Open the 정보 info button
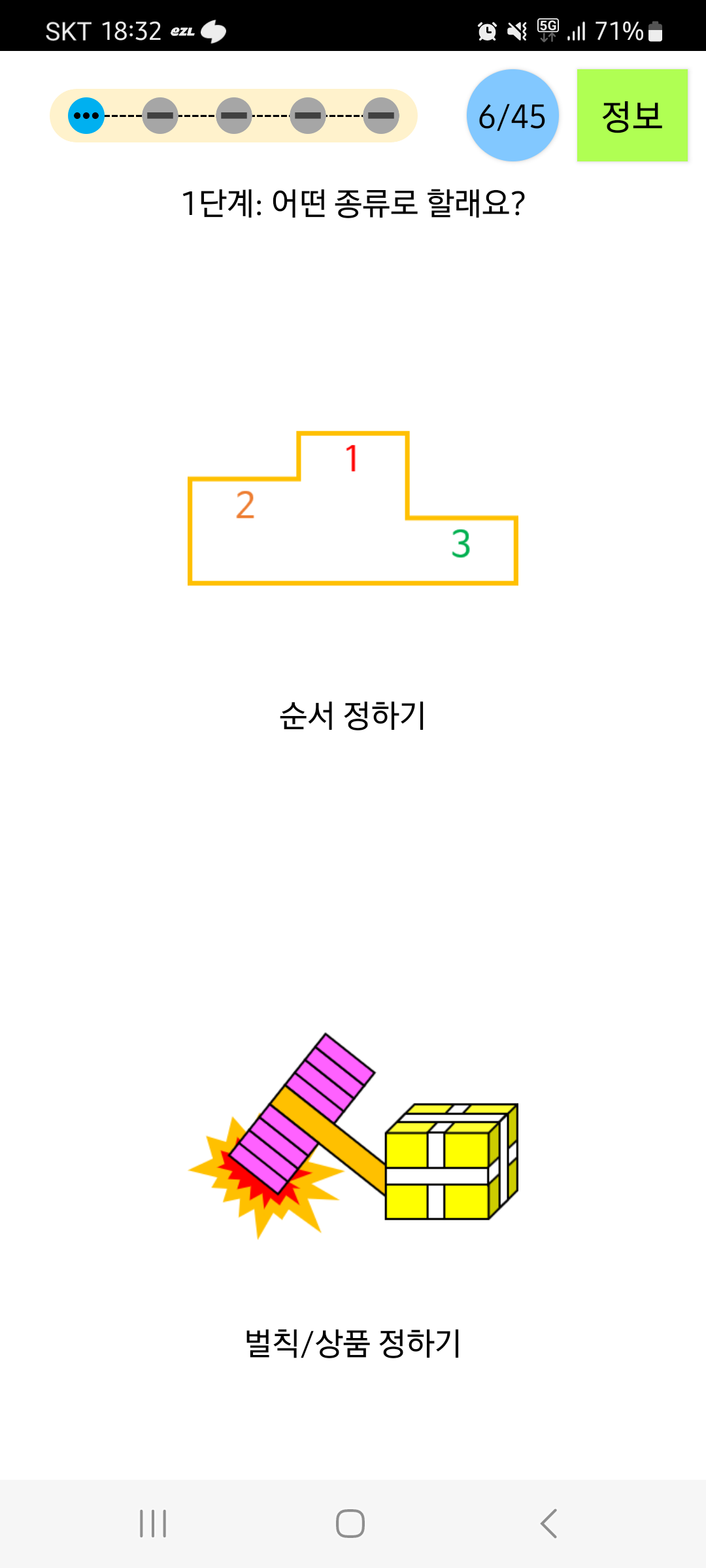The image size is (706, 1568). (x=631, y=116)
